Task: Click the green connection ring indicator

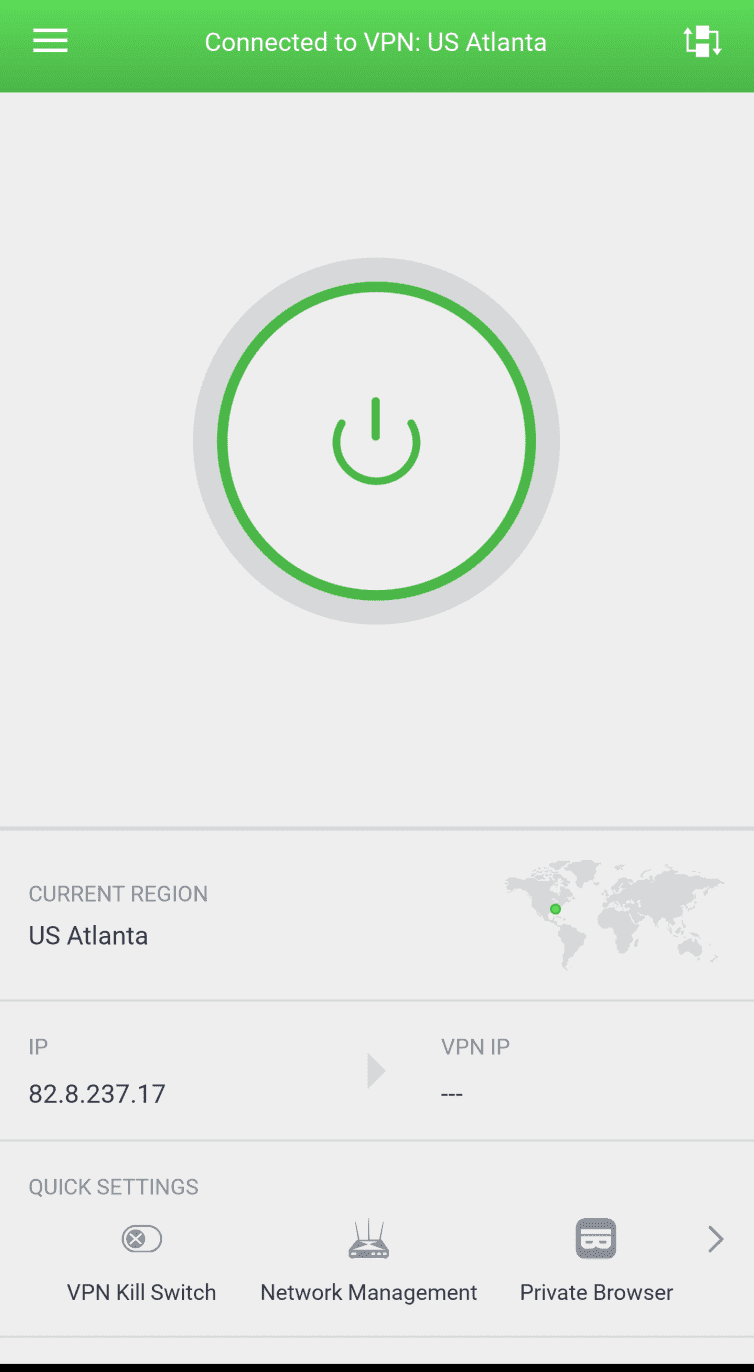Action: 377,289
